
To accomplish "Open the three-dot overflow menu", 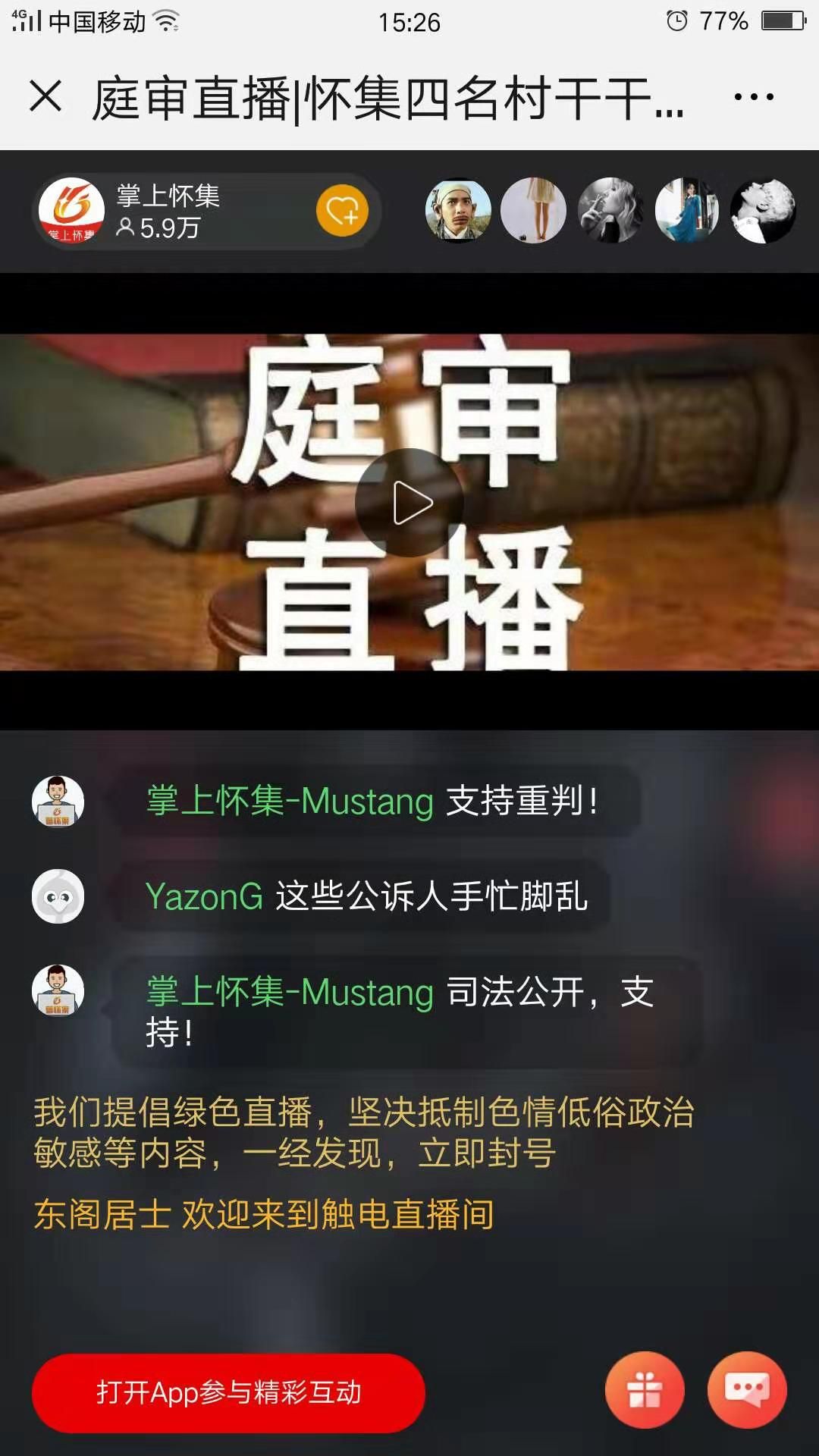I will 753,97.
